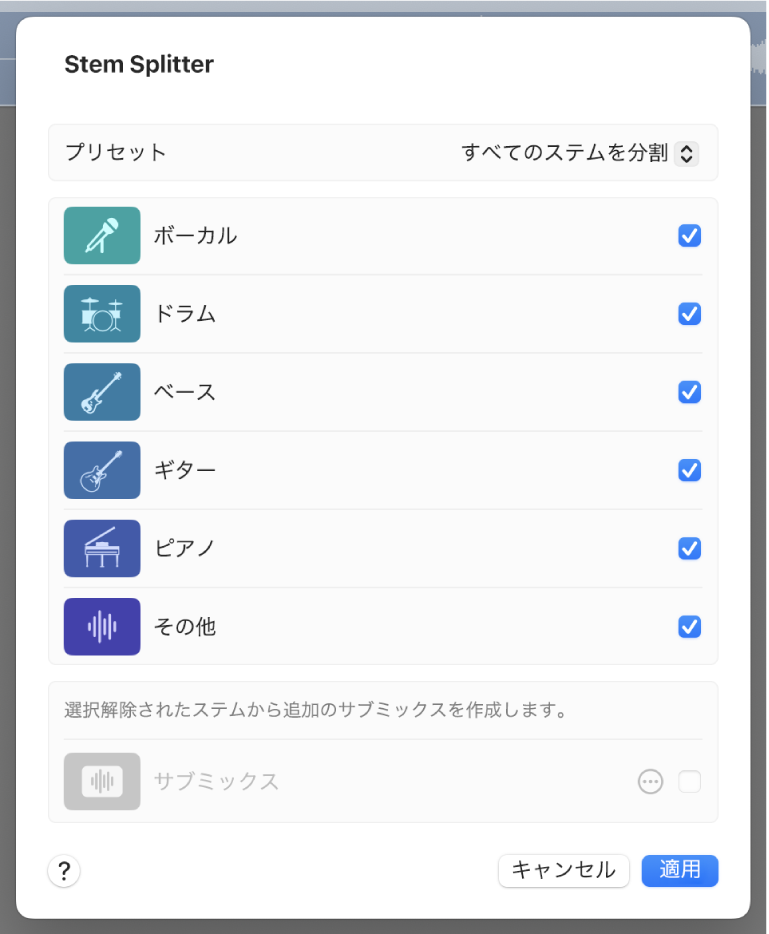Toggle the その他 stem checkbox
Image resolution: width=769 pixels, height=934 pixels.
coord(689,626)
